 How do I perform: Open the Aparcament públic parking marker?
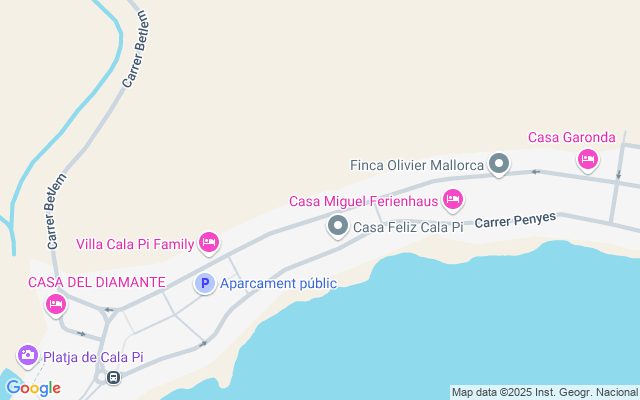click(204, 284)
